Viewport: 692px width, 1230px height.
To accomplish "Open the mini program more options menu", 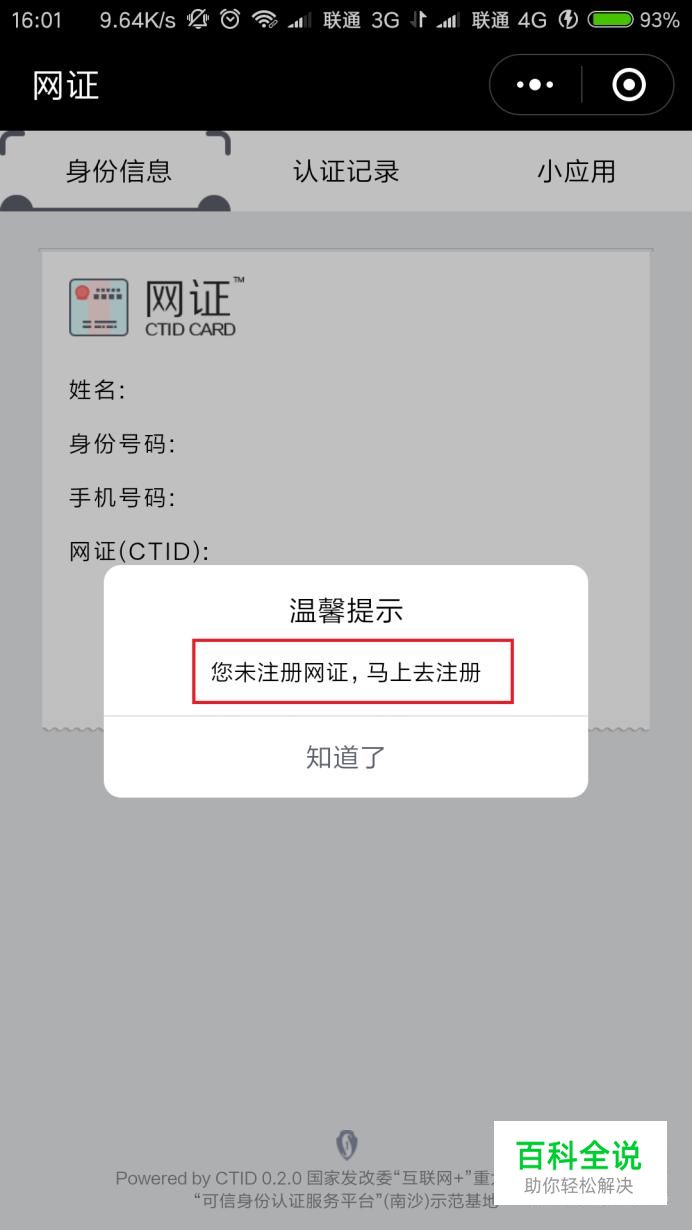I will (x=535, y=85).
